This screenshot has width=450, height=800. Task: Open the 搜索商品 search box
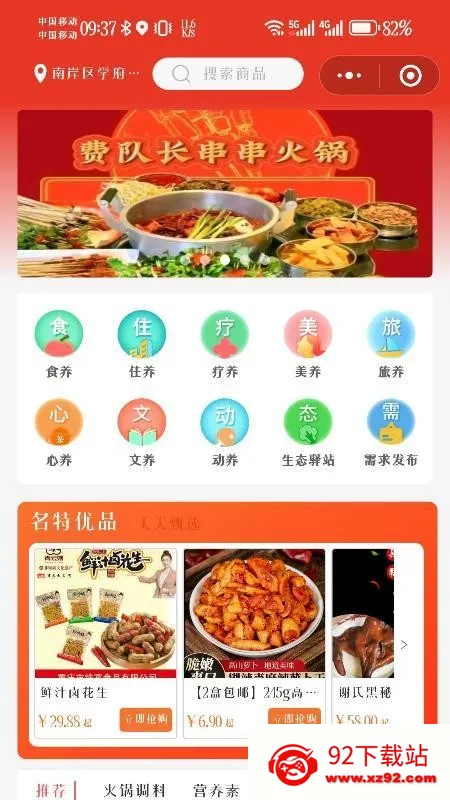pos(228,74)
